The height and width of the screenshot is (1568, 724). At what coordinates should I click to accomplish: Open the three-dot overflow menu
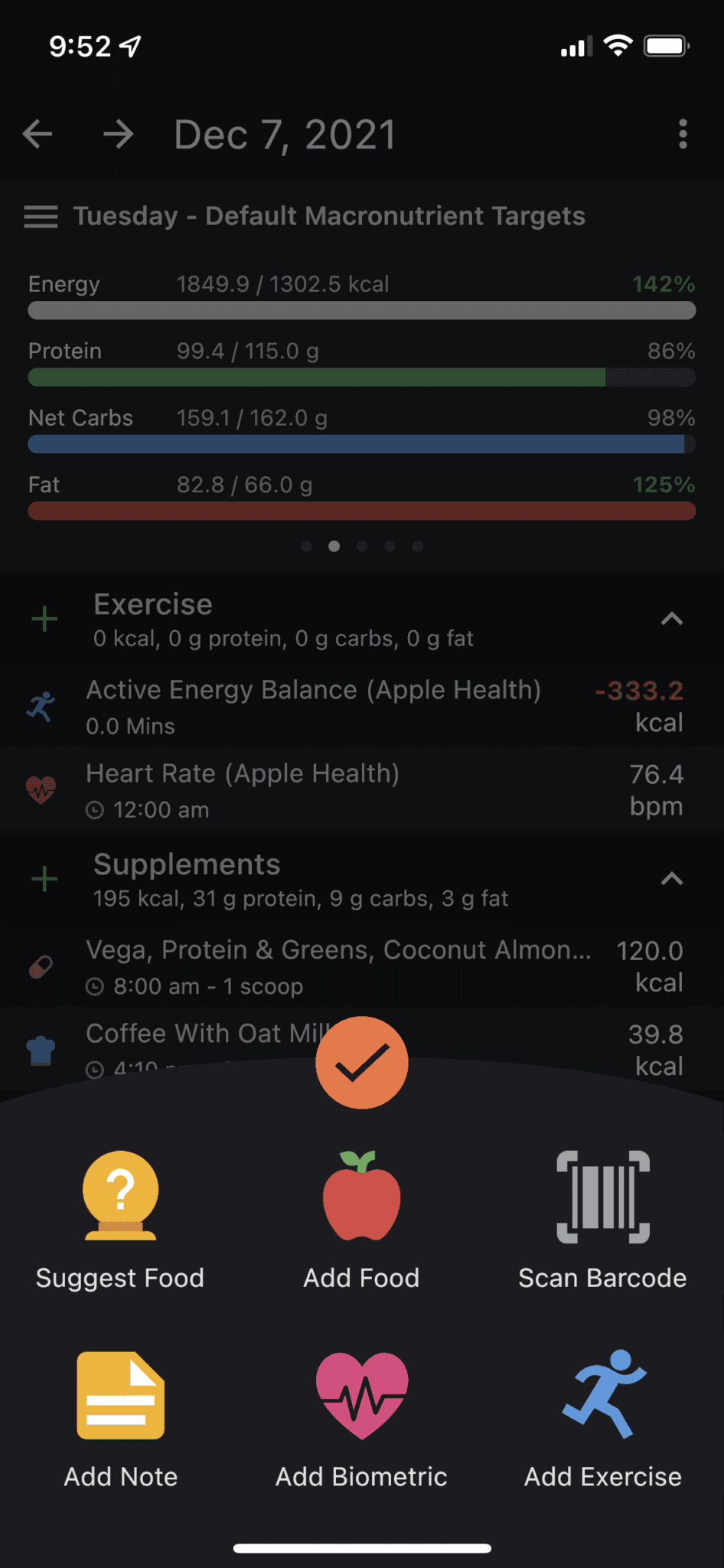coord(683,134)
